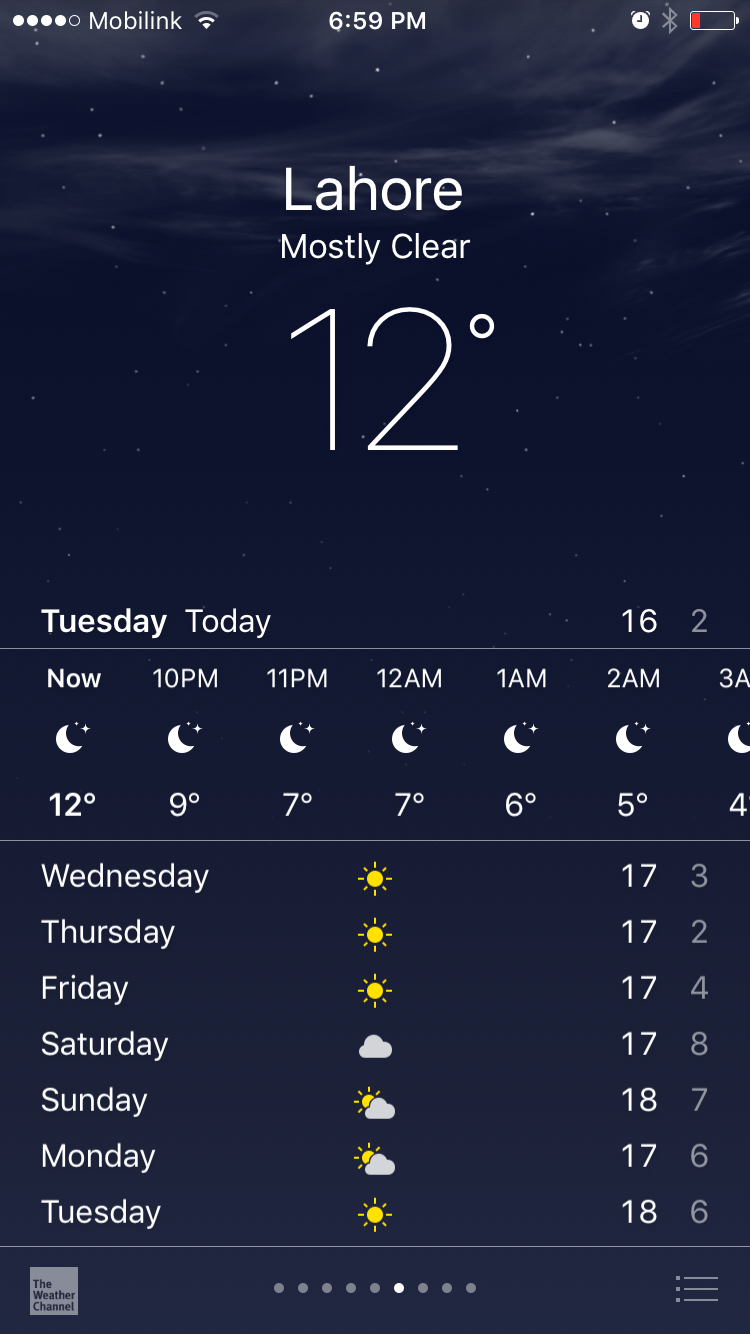
Task: Tap the city page indicator dots
Action: (x=375, y=1288)
